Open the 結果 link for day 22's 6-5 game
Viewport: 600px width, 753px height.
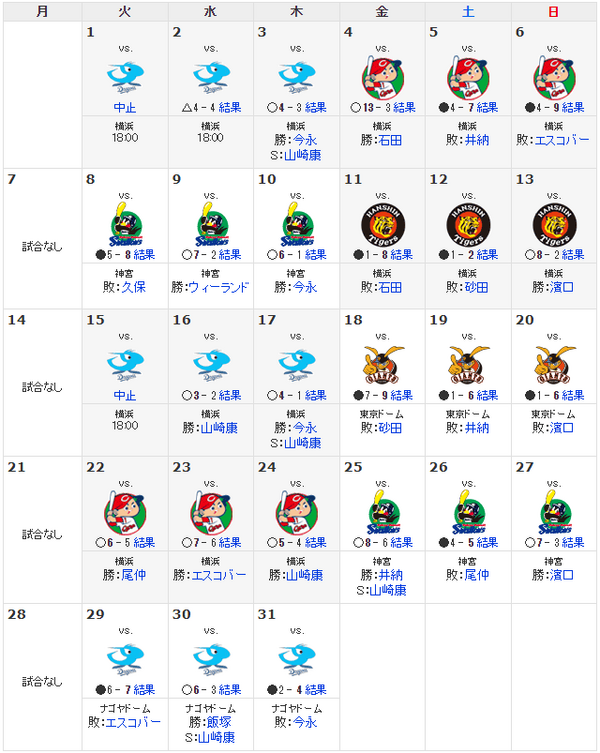coord(143,543)
